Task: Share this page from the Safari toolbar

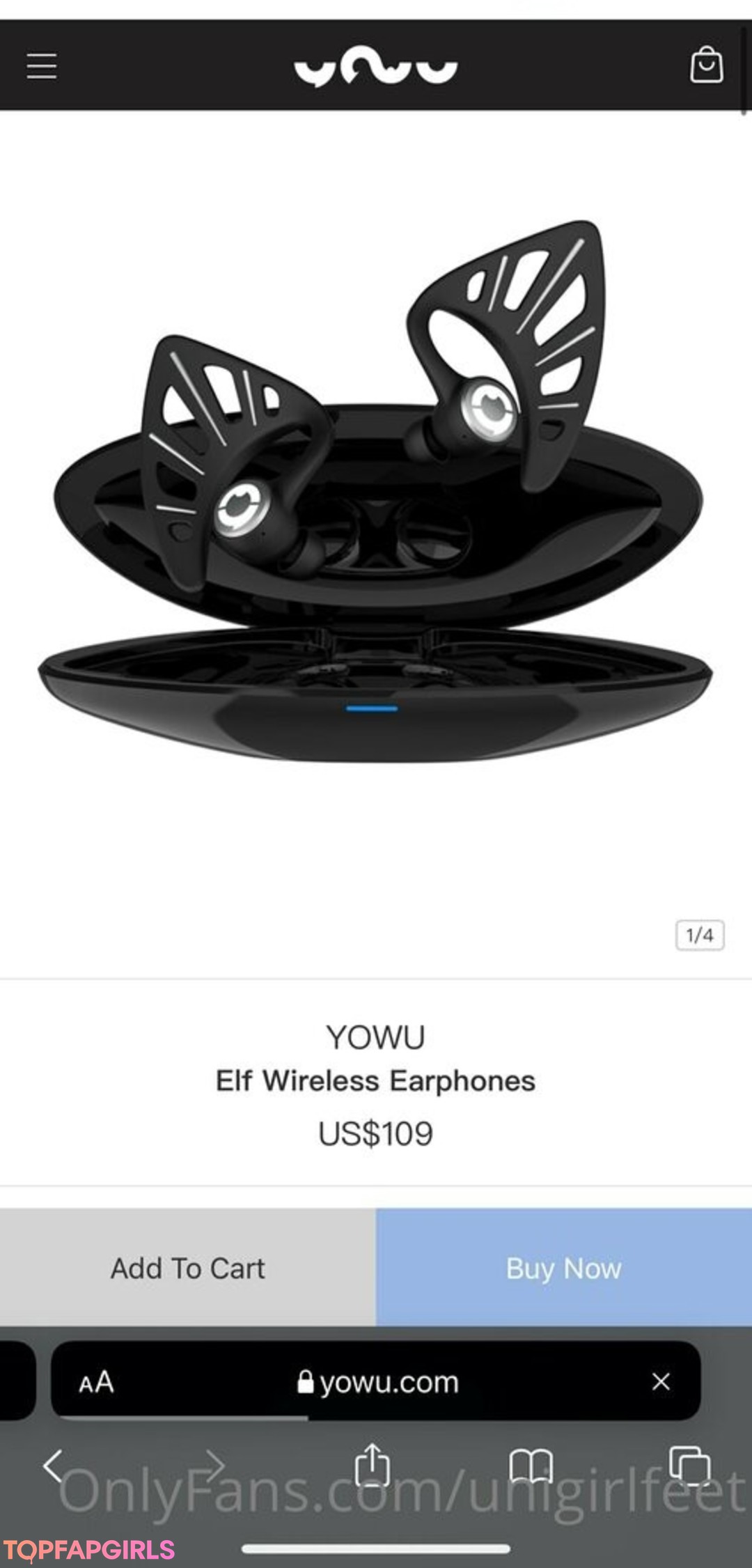Action: pyautogui.click(x=373, y=1465)
